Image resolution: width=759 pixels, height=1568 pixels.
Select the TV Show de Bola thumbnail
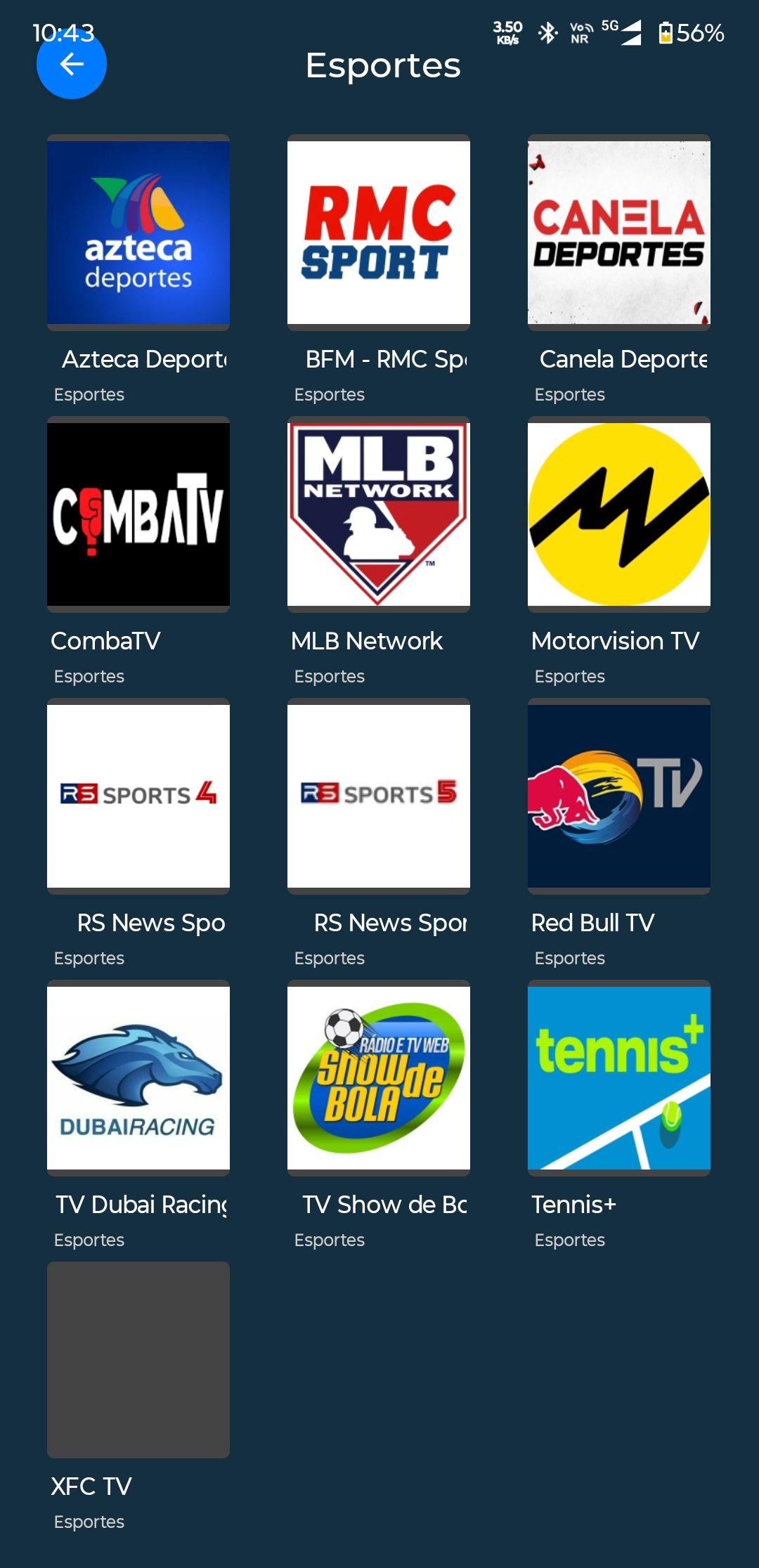378,1078
